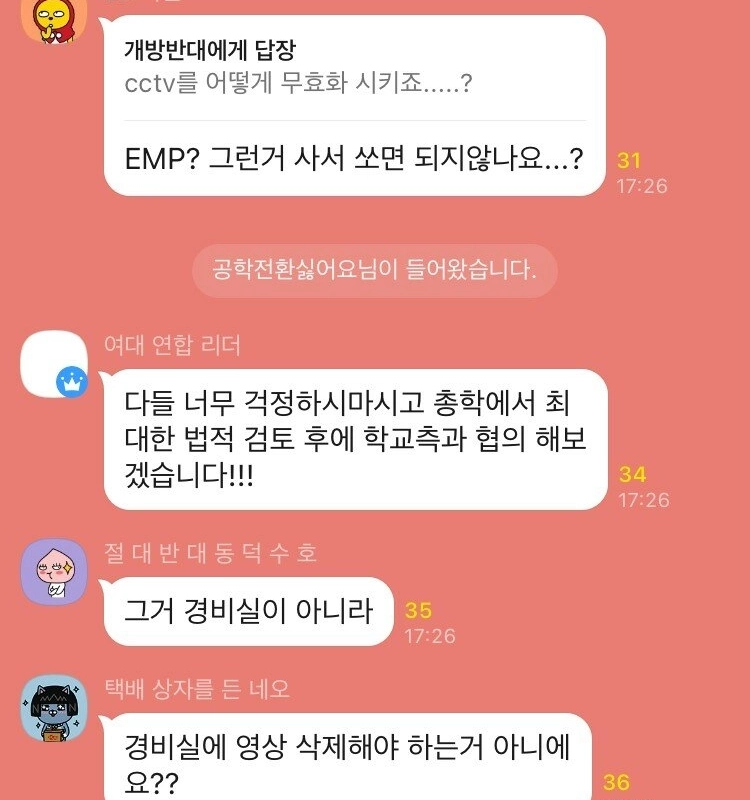Open the quoted reply to 개방반대

click(x=298, y=67)
